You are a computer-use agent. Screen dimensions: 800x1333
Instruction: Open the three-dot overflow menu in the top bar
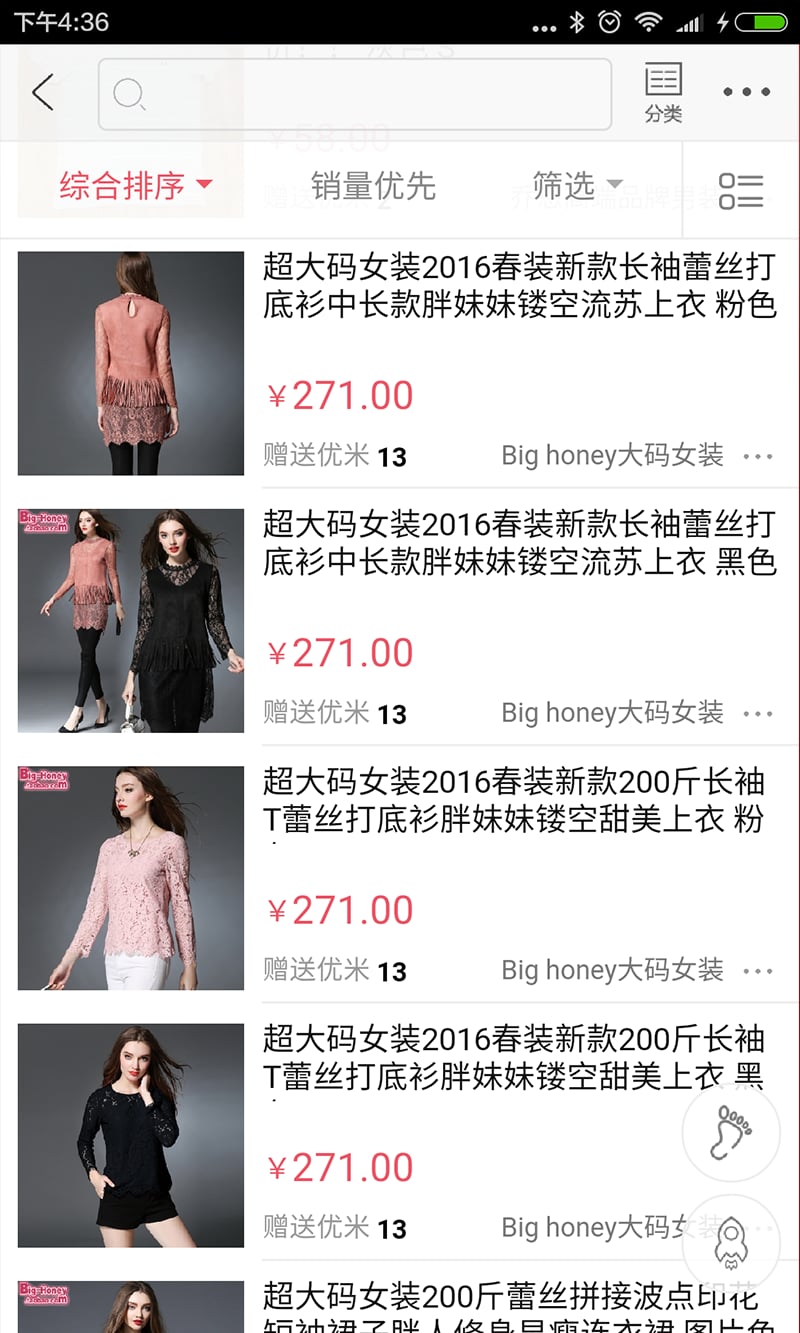pyautogui.click(x=747, y=92)
